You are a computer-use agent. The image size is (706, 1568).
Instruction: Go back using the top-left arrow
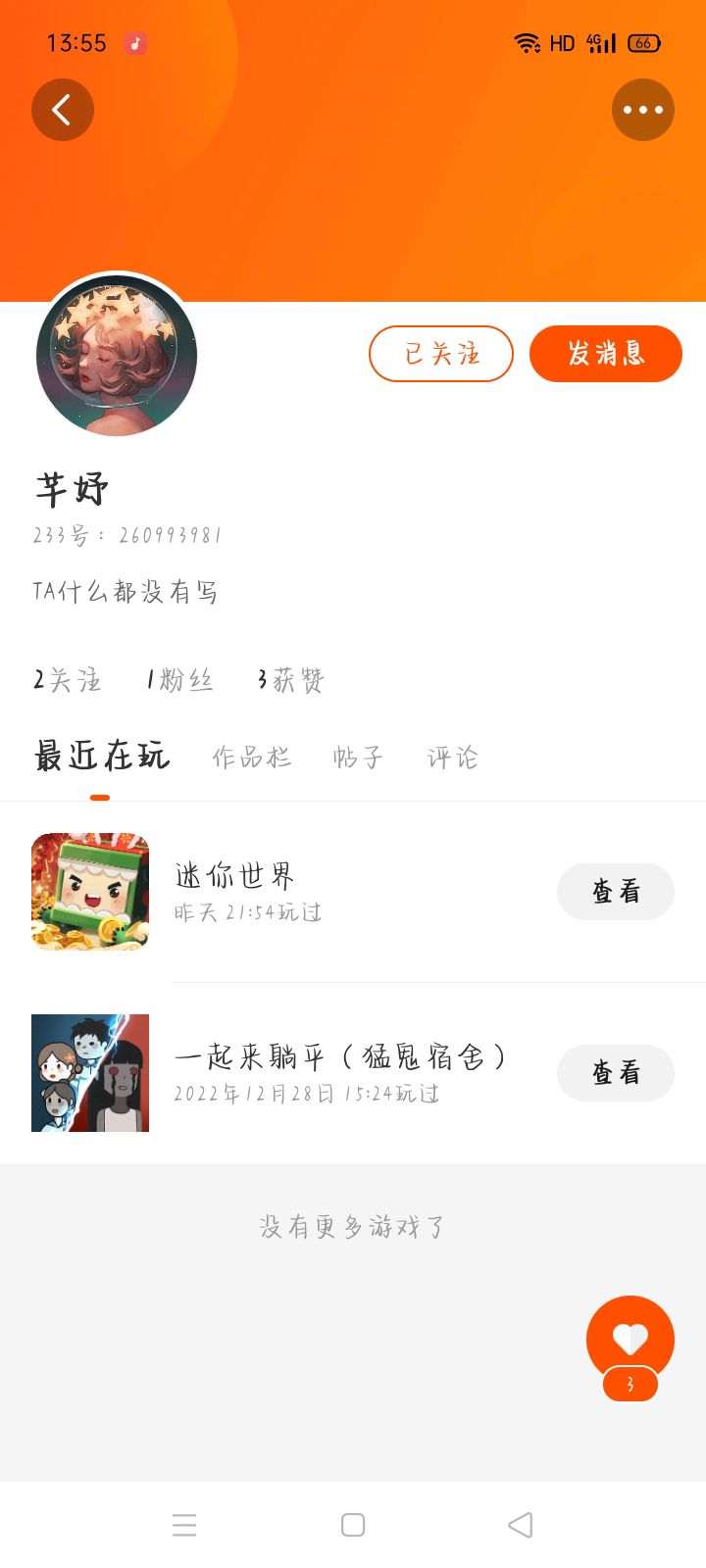(x=63, y=110)
